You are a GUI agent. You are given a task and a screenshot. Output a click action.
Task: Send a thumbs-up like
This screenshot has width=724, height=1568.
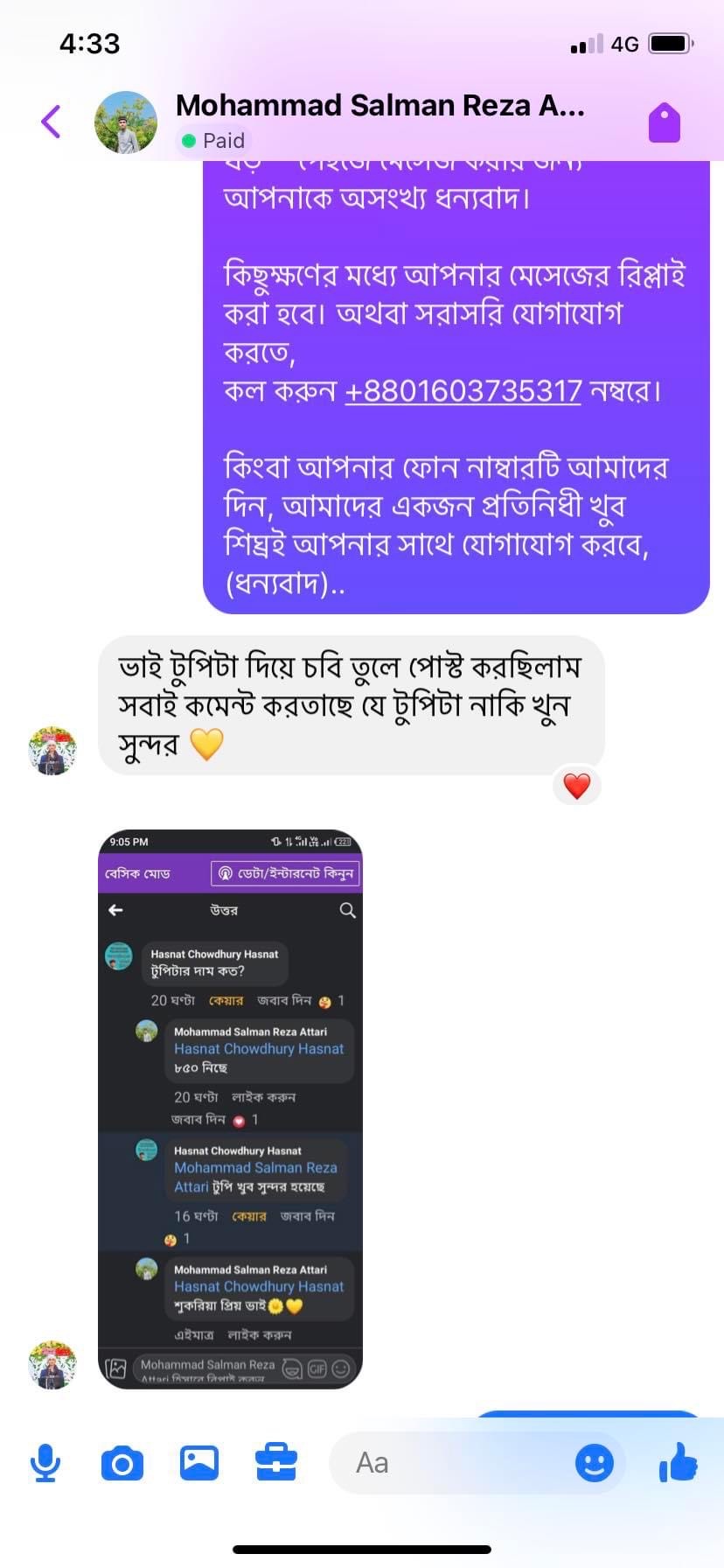(x=679, y=1463)
